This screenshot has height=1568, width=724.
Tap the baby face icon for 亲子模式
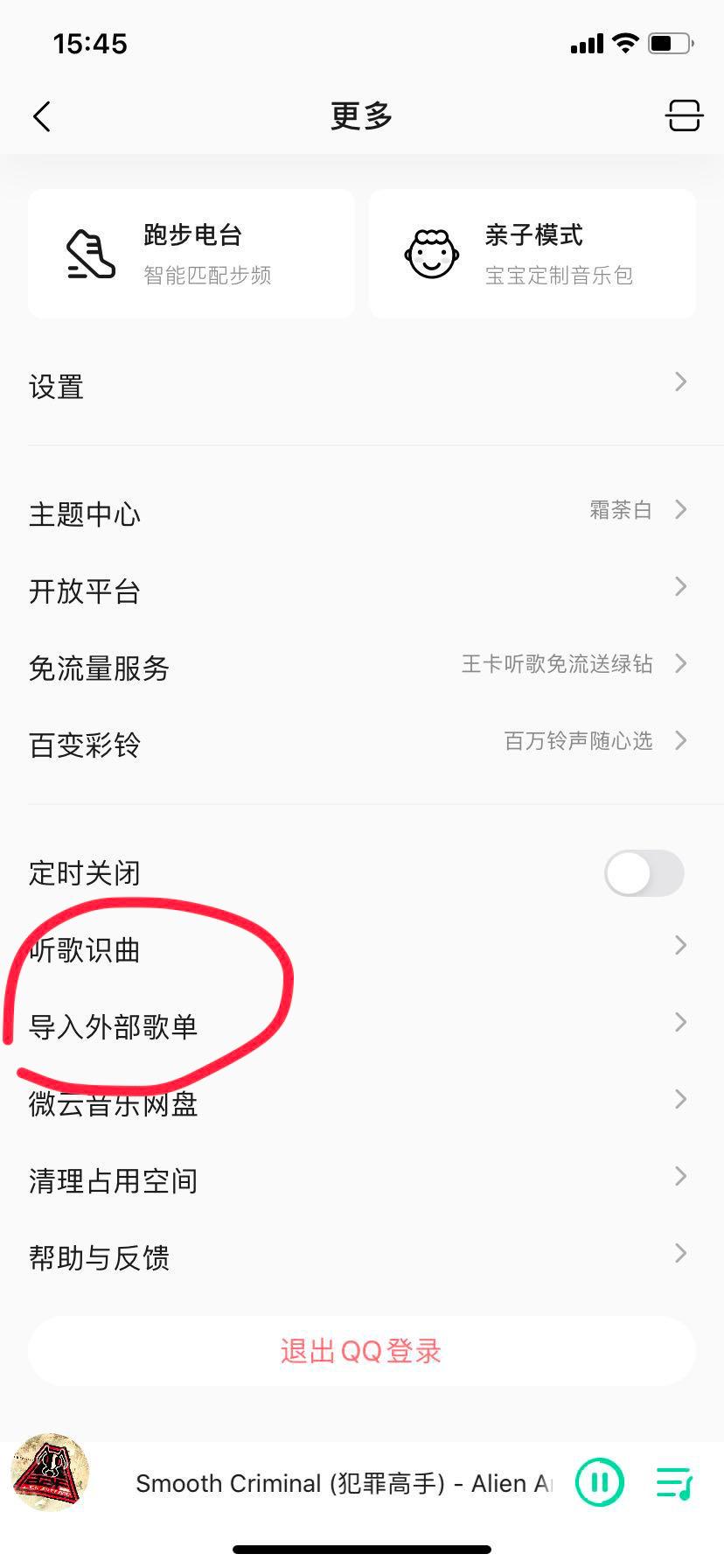click(x=431, y=254)
